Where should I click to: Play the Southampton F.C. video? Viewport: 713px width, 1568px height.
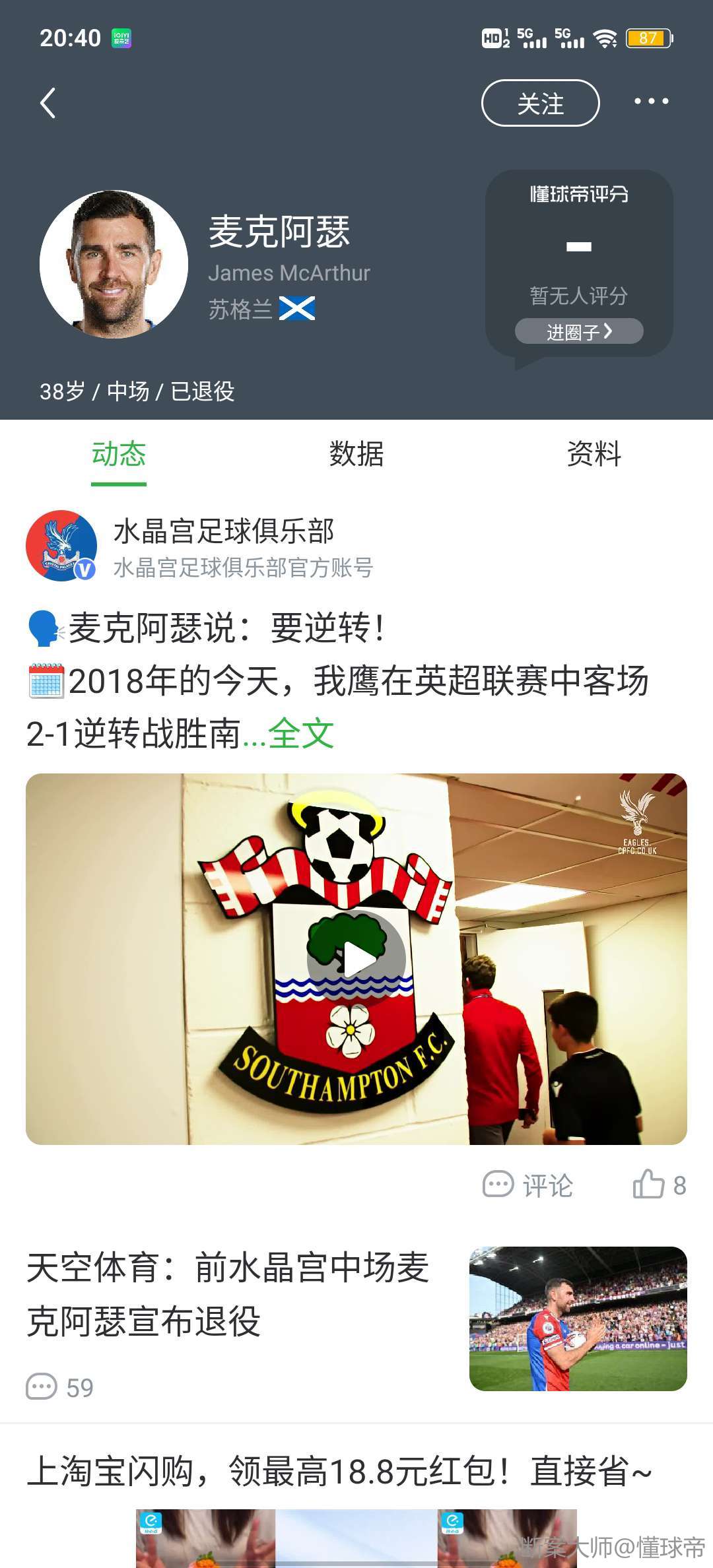click(356, 959)
